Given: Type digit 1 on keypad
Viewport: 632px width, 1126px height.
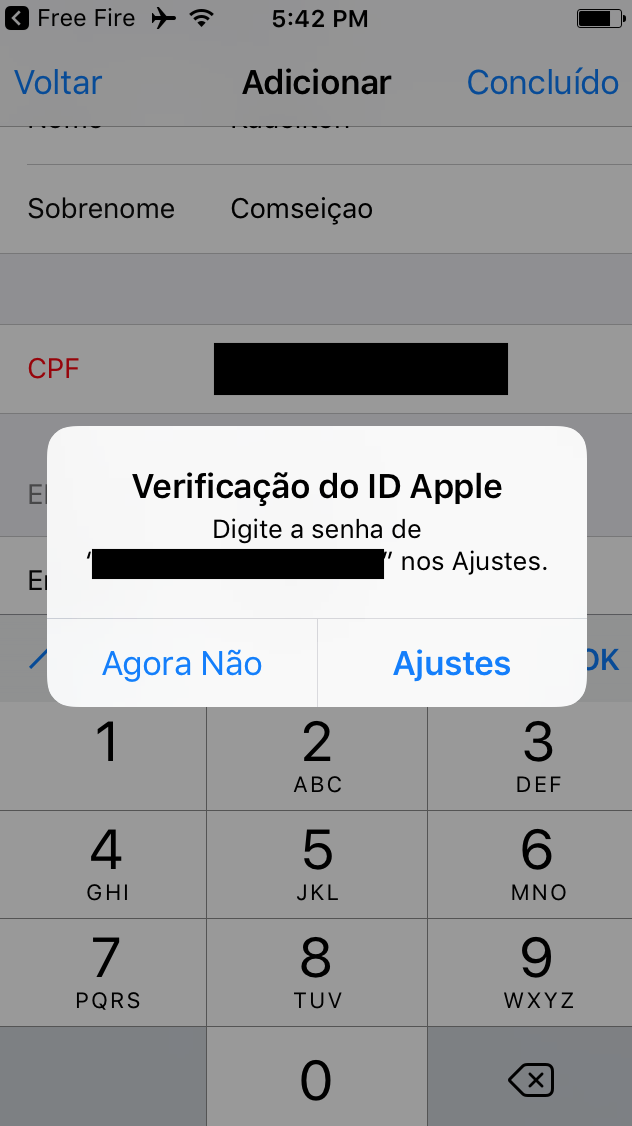Looking at the screenshot, I should click(x=104, y=755).
